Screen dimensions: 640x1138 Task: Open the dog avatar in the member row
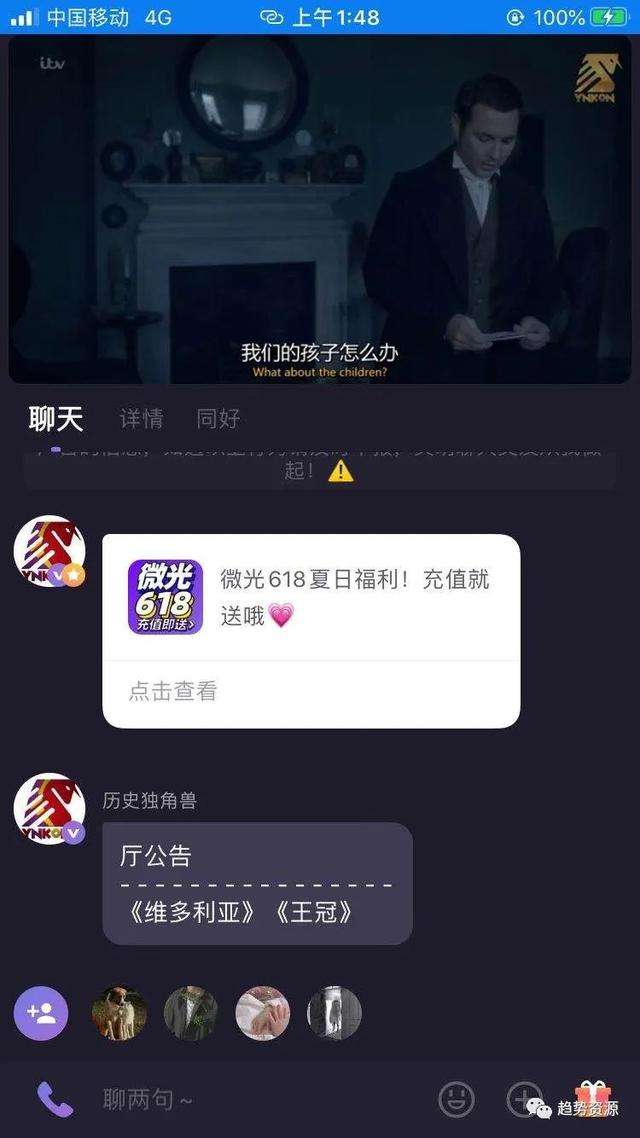119,1013
